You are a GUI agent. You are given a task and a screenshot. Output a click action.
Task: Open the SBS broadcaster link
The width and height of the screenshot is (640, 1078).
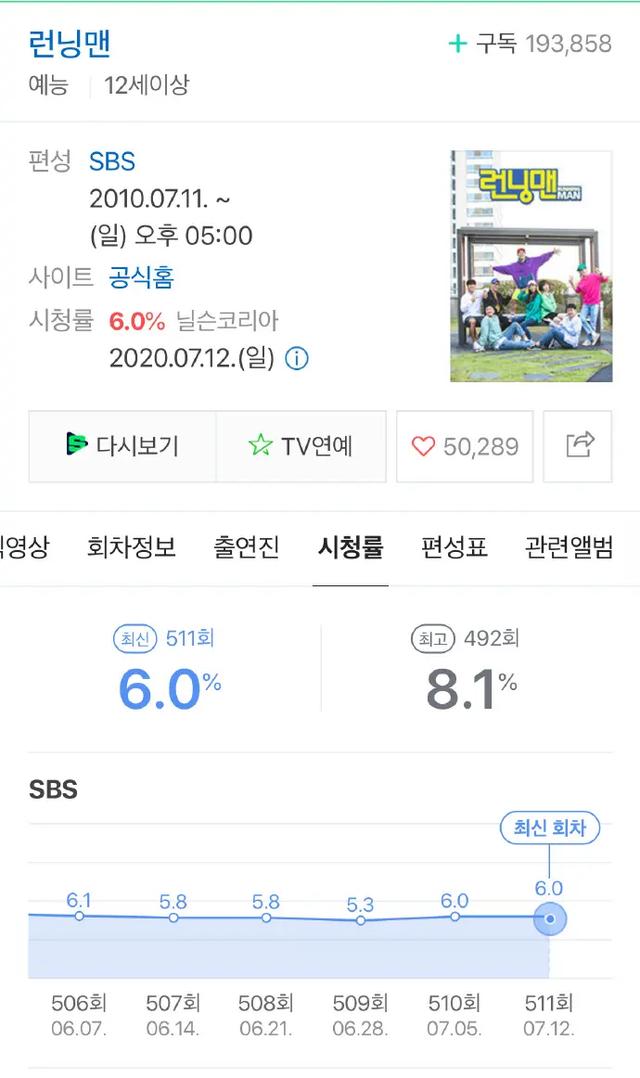point(112,162)
